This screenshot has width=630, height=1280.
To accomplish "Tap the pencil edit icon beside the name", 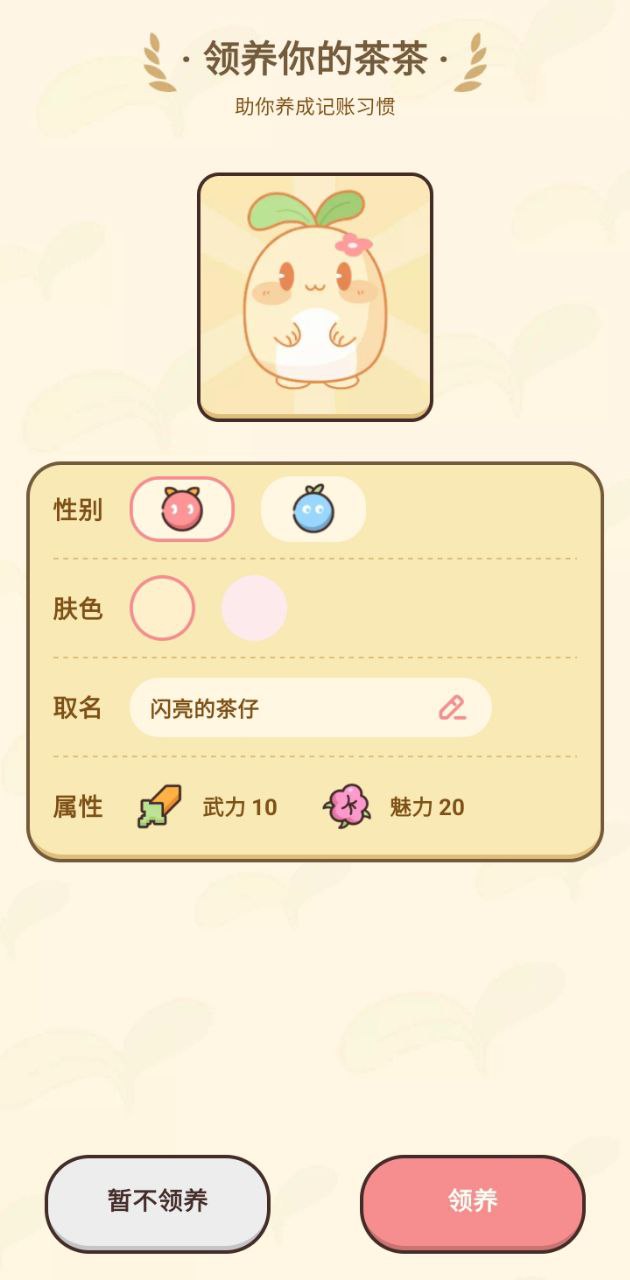I will coord(452,708).
